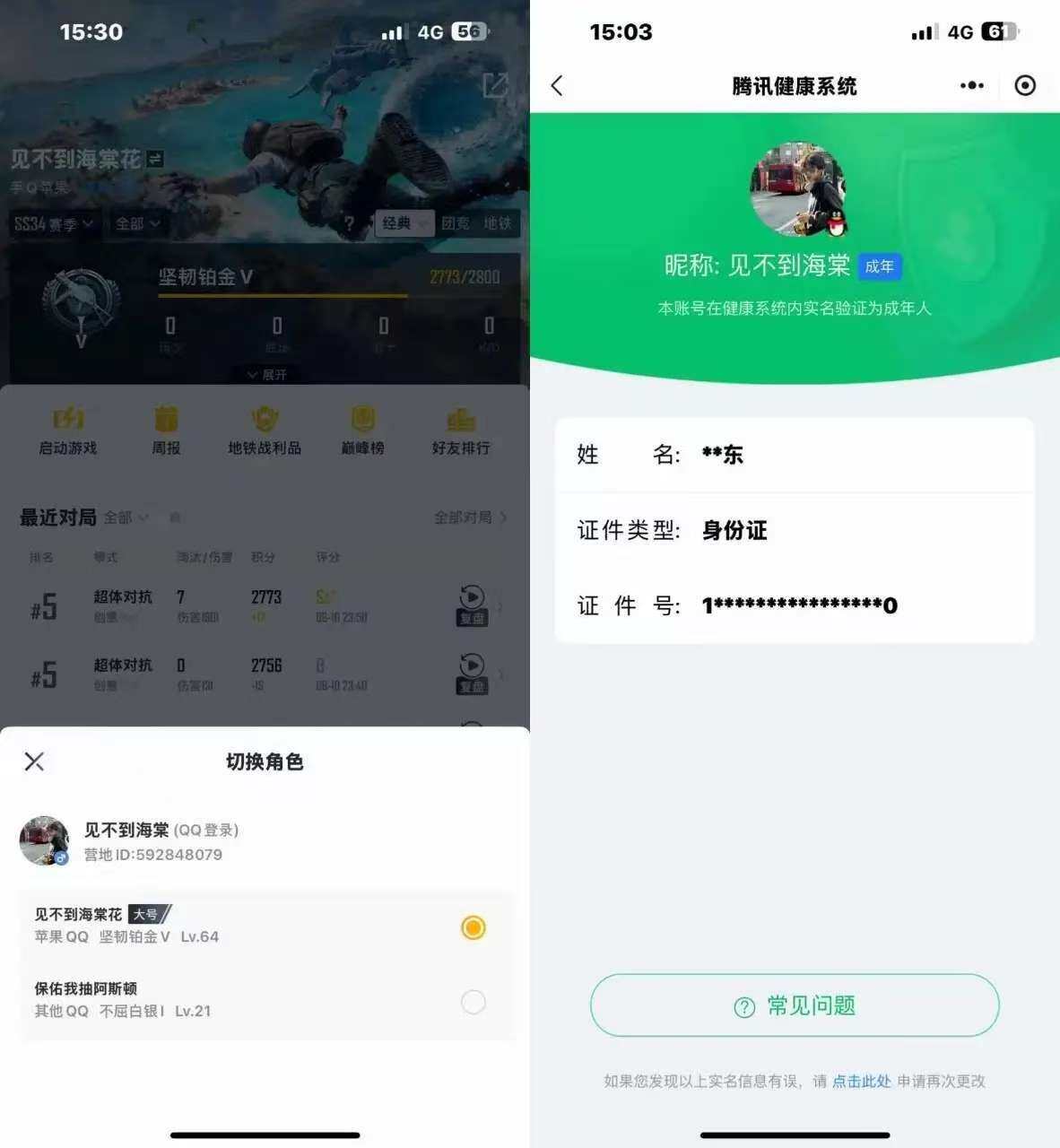Viewport: 1060px width, 1148px height.
Task: Open the more options menu in 腾讯健康系统 header
Action: pos(971,85)
